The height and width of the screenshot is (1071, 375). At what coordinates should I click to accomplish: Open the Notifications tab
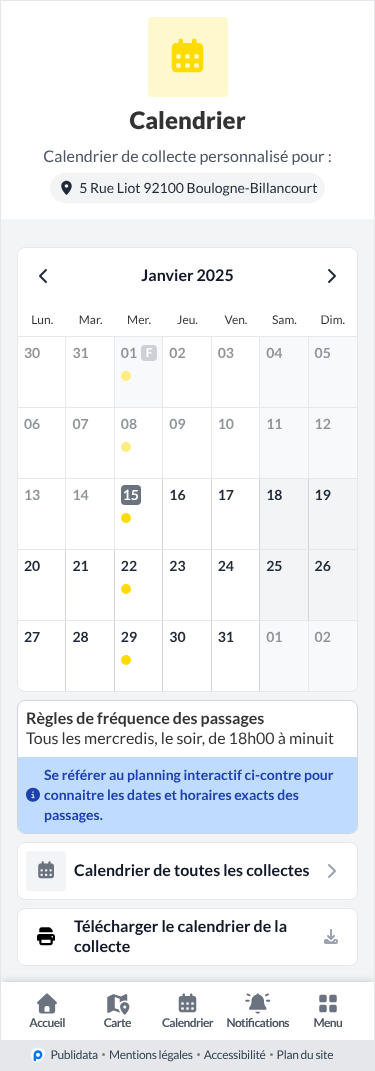pyautogui.click(x=258, y=1011)
